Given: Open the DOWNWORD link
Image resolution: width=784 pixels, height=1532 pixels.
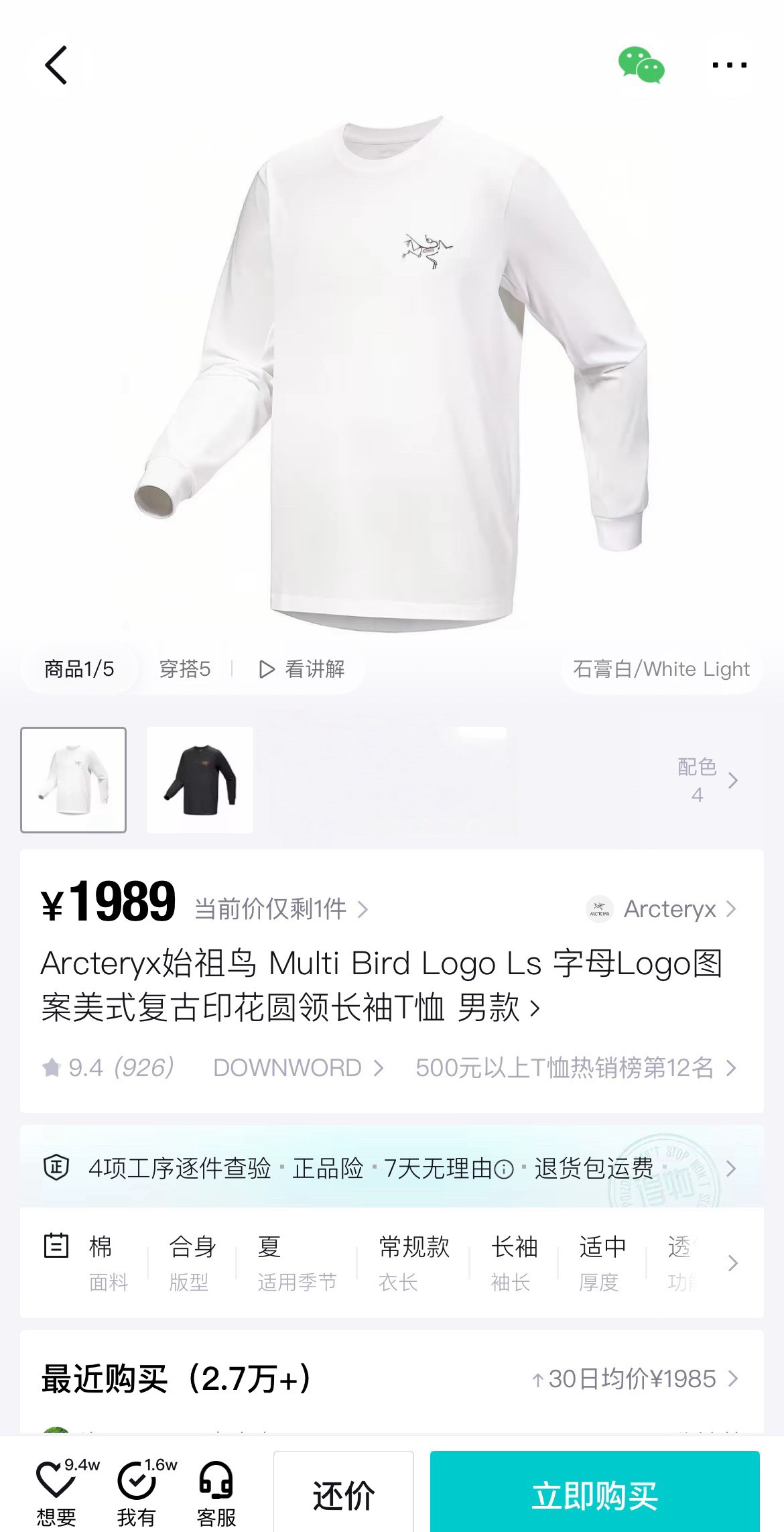Looking at the screenshot, I should click(298, 1067).
